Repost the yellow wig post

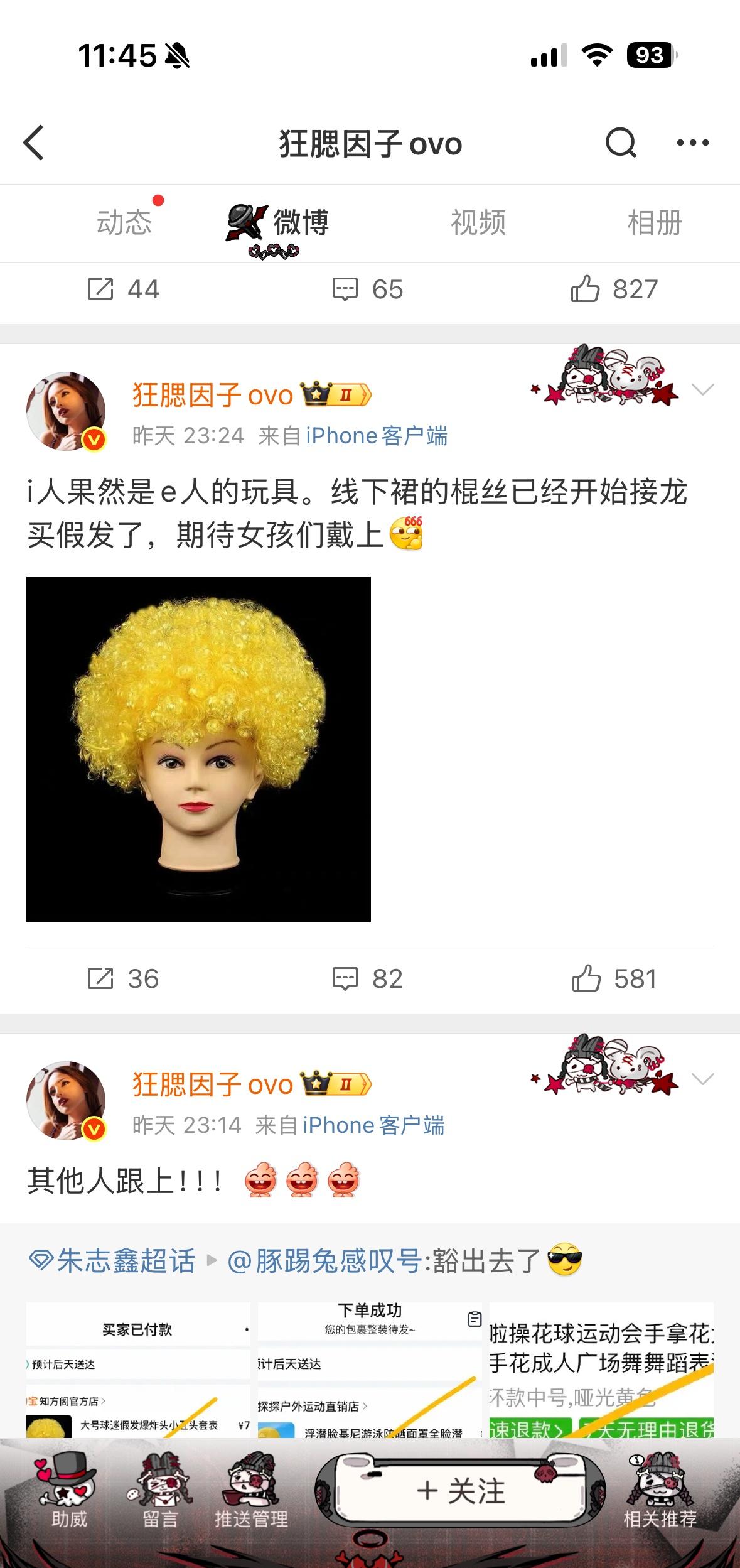[x=123, y=979]
